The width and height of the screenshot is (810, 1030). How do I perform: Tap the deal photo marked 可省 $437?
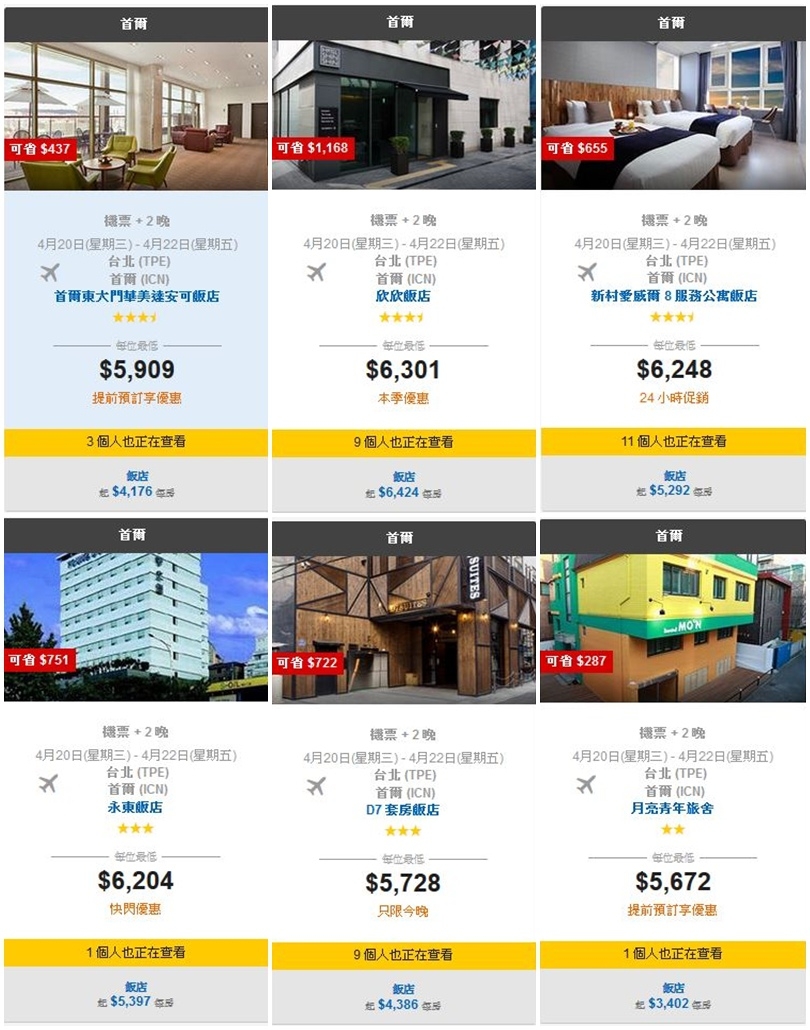click(136, 115)
